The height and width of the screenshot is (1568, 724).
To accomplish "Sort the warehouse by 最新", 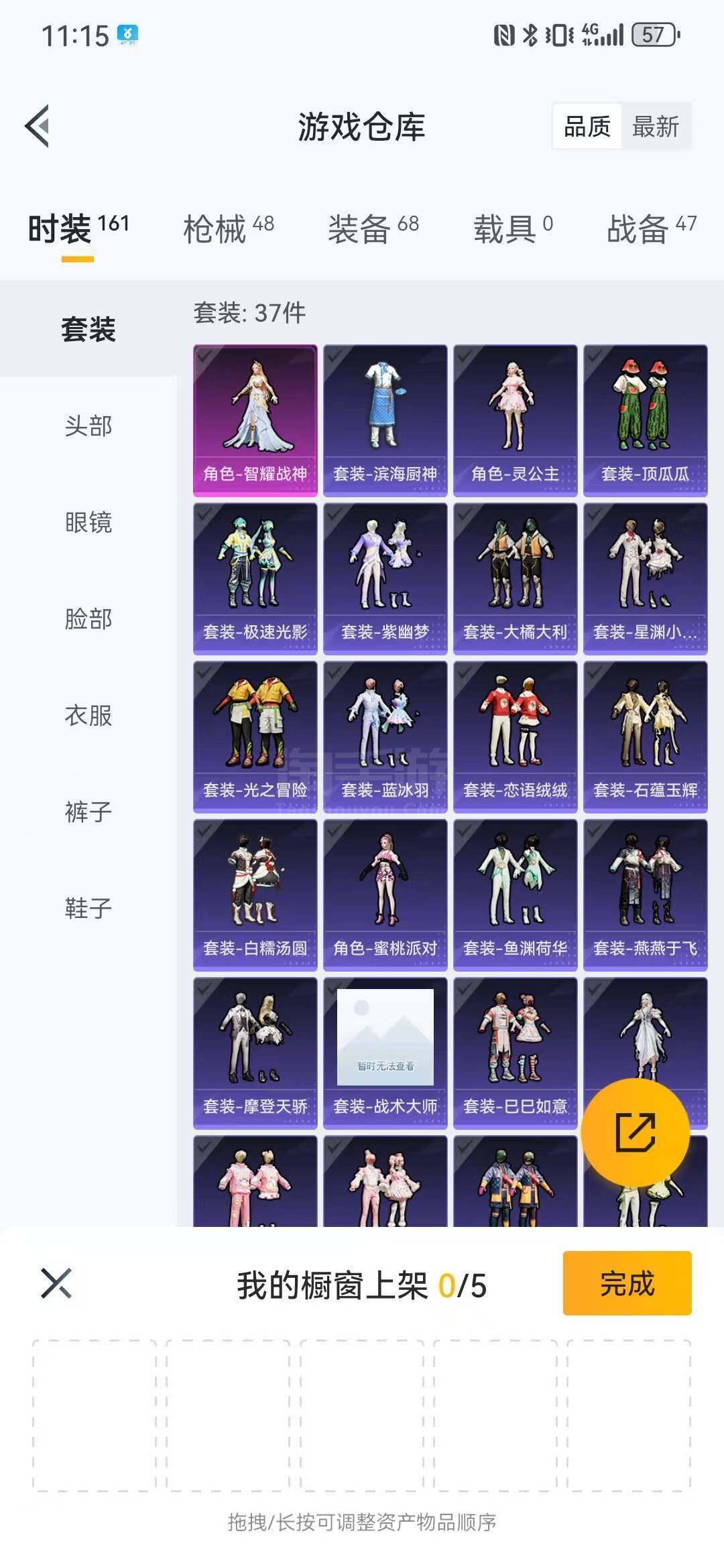I will (656, 126).
